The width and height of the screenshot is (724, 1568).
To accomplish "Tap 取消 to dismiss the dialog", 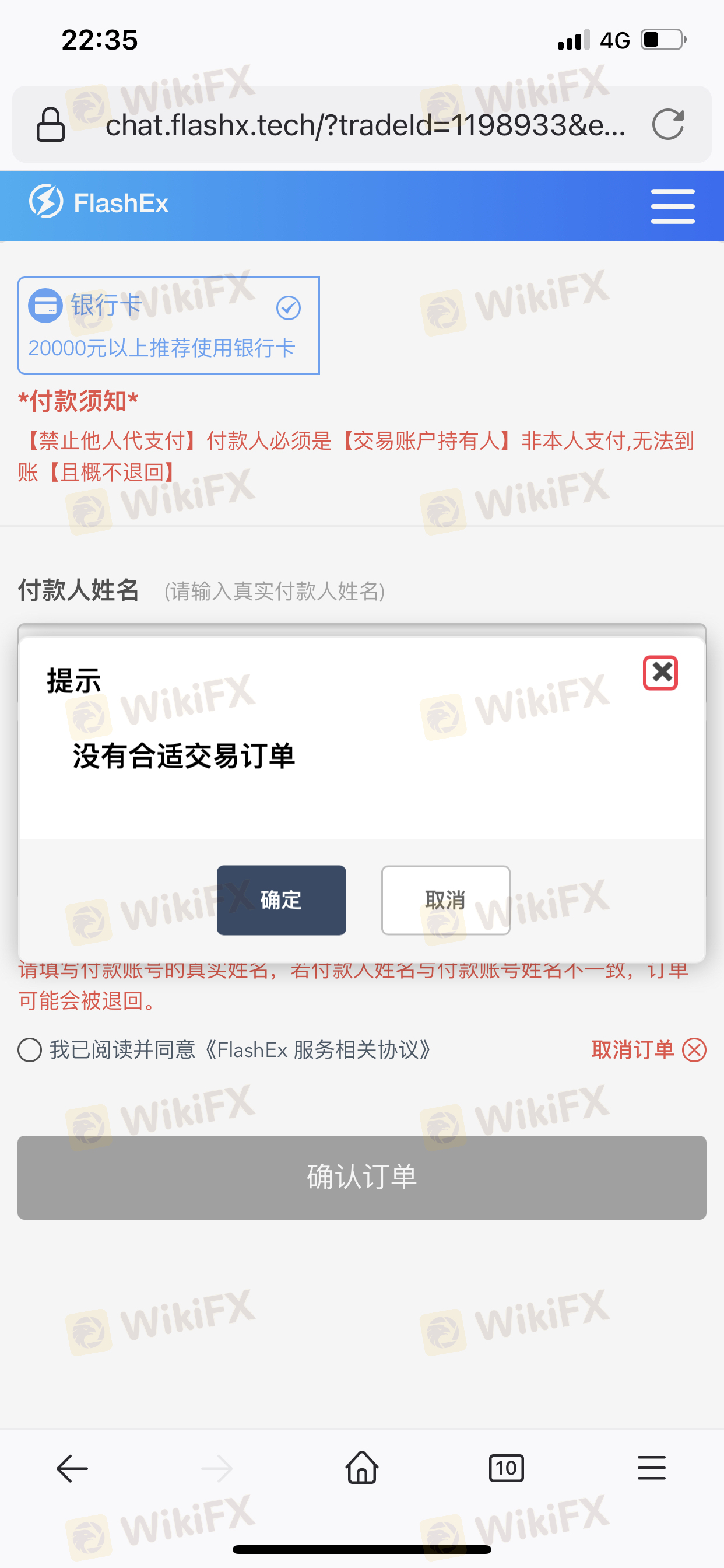I will click(445, 900).
